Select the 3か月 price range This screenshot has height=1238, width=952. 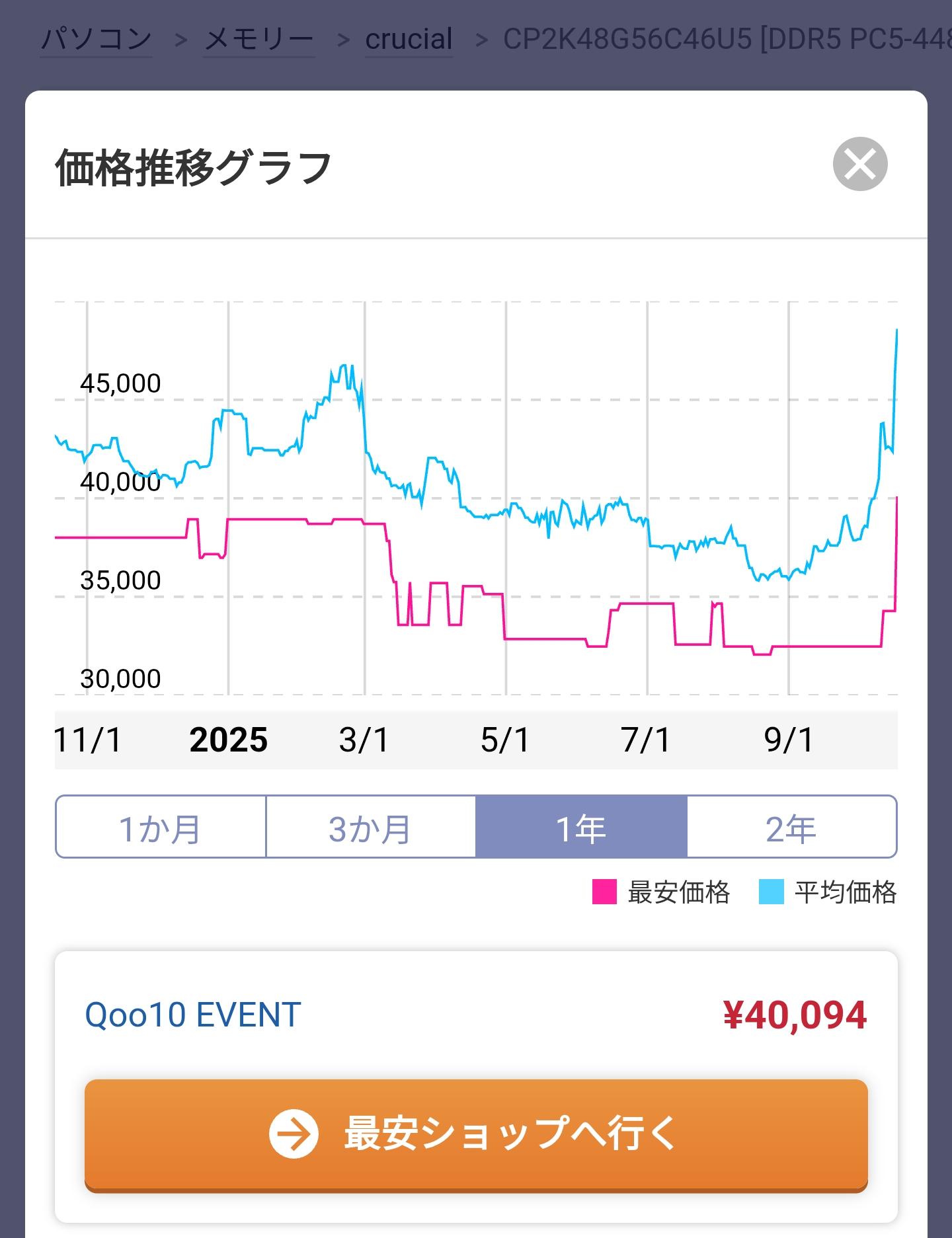(370, 827)
